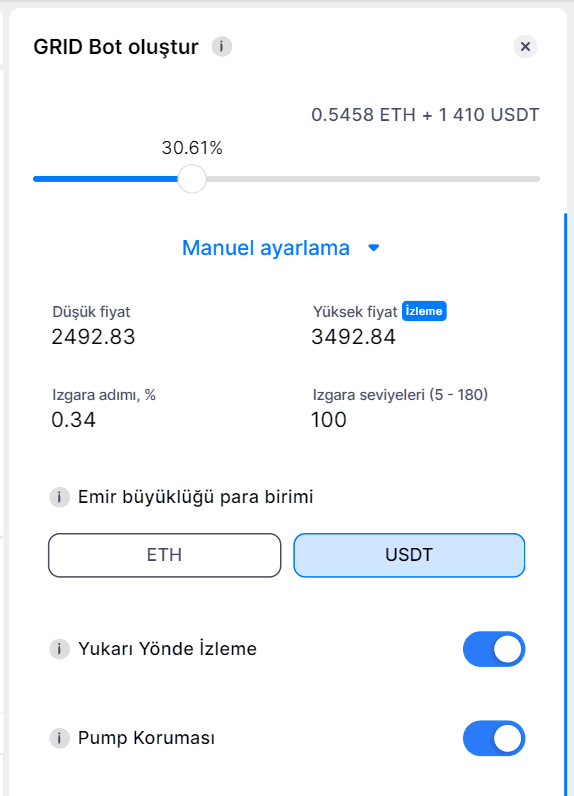
Task: Disable the Yukarı Yönde İzleme switch
Action: (494, 649)
